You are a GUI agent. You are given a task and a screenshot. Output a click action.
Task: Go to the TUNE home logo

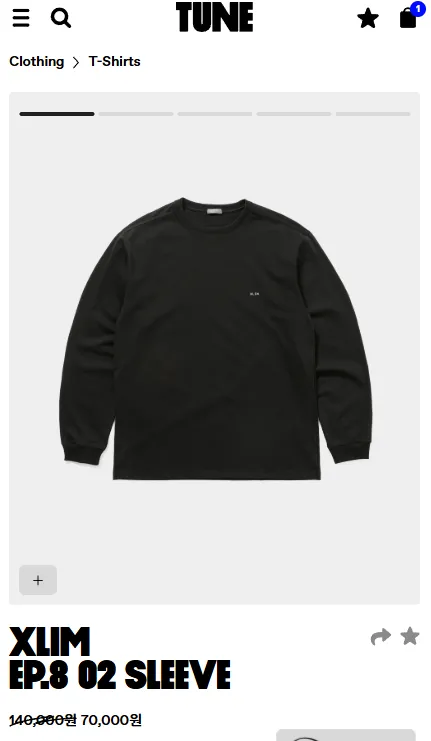(215, 17)
